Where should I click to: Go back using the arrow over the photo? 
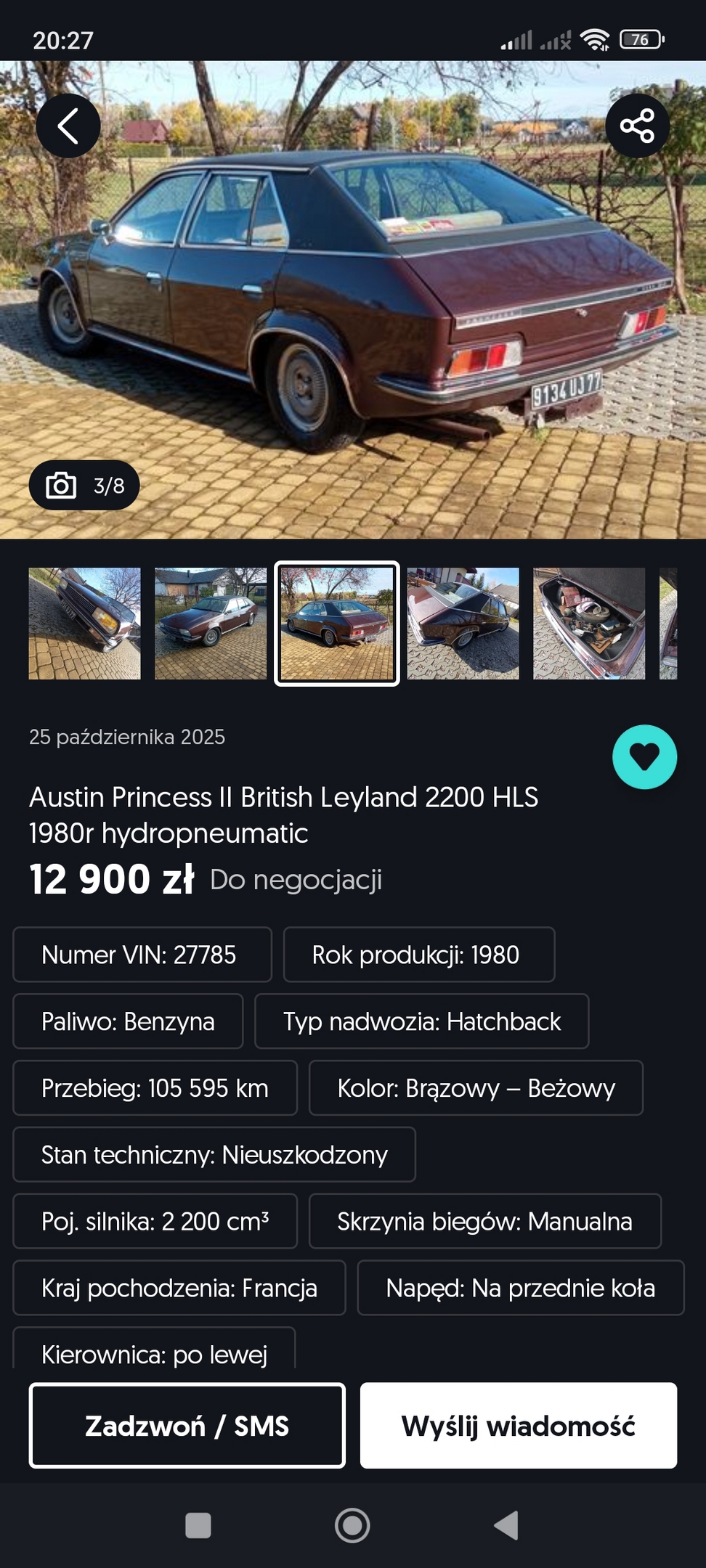pyautogui.click(x=68, y=126)
